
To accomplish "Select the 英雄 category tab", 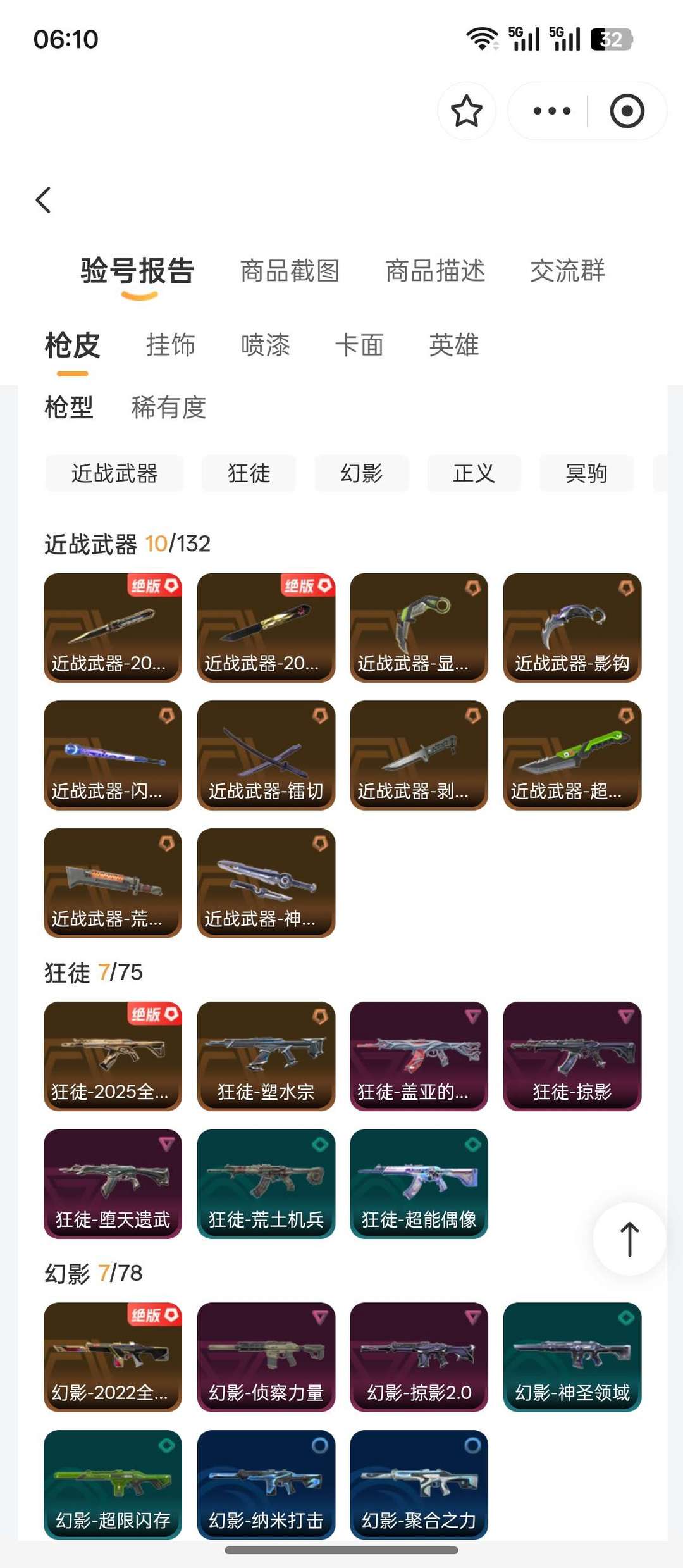I will click(x=454, y=345).
